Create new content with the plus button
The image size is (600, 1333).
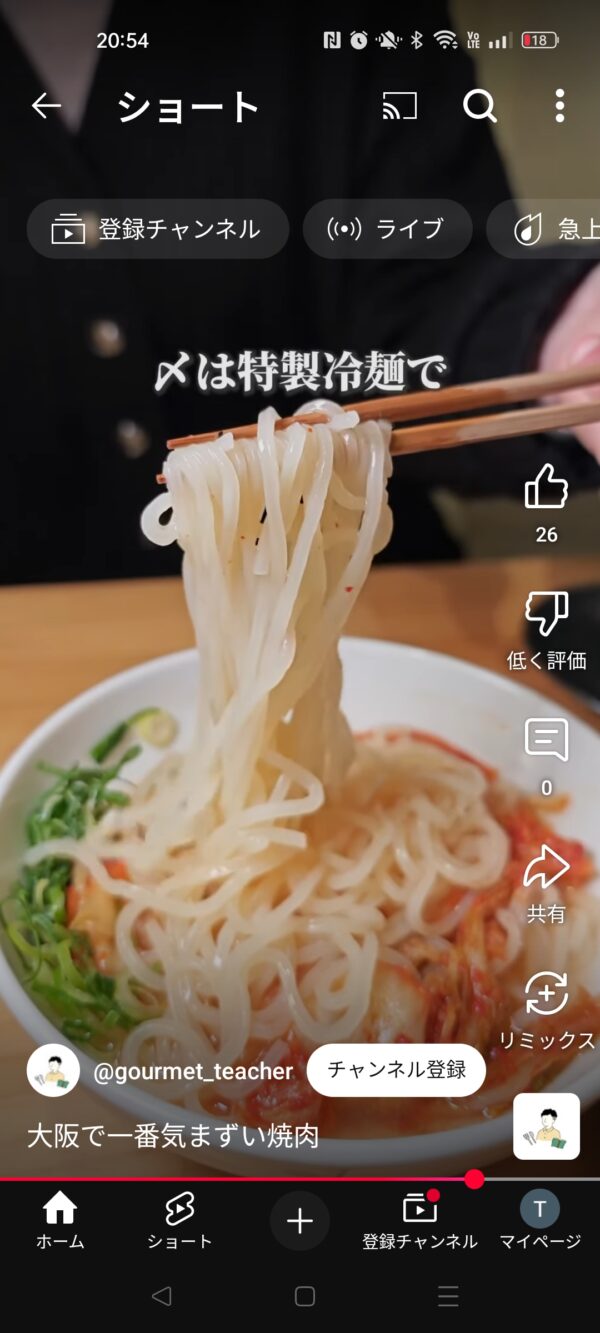pyautogui.click(x=300, y=1220)
